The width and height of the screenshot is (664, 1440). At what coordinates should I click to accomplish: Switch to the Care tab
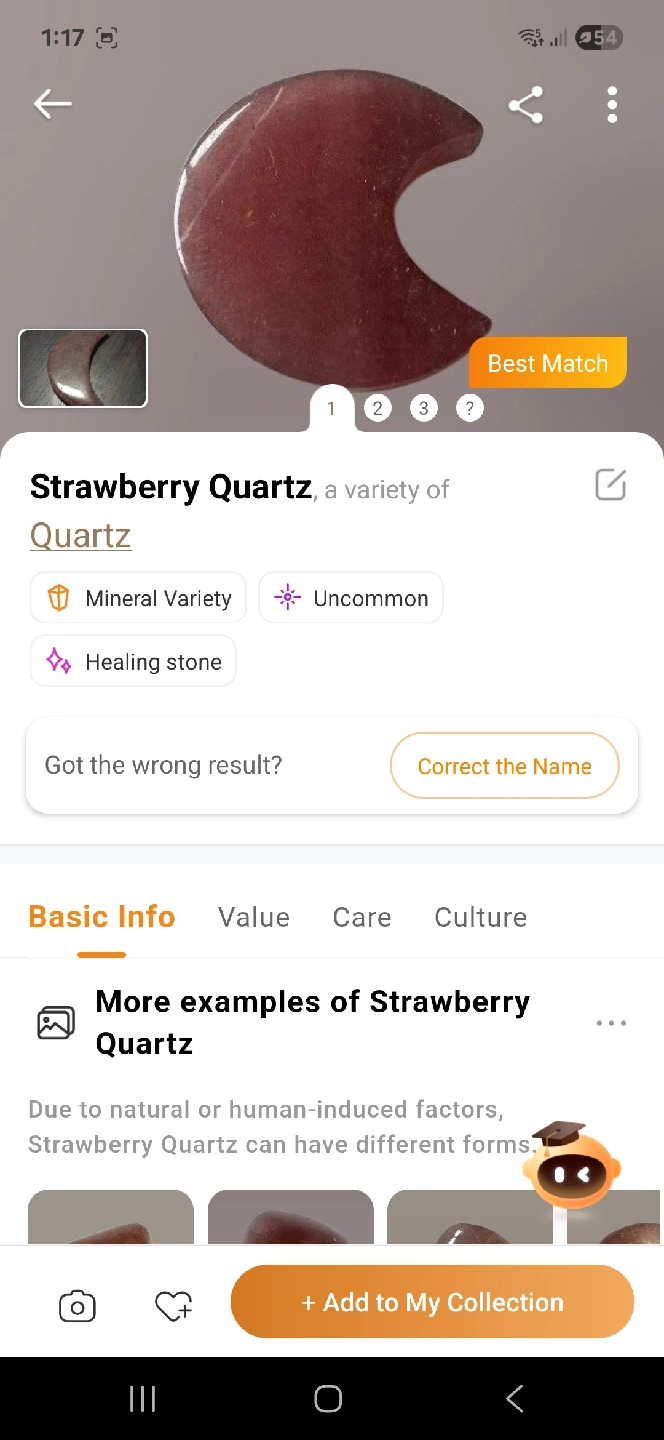coord(362,917)
